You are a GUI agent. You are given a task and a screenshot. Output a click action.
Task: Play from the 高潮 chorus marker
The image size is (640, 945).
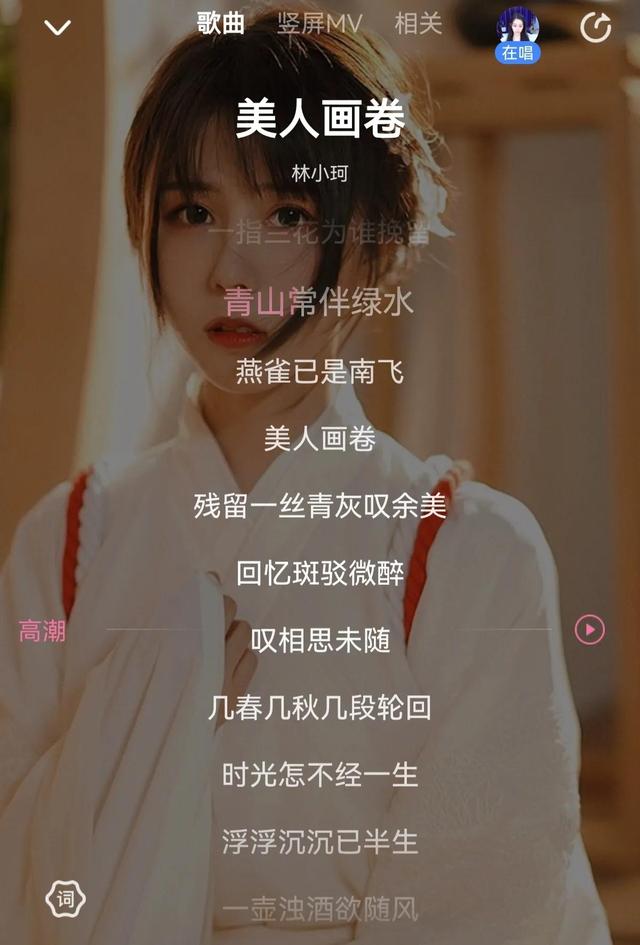point(590,629)
